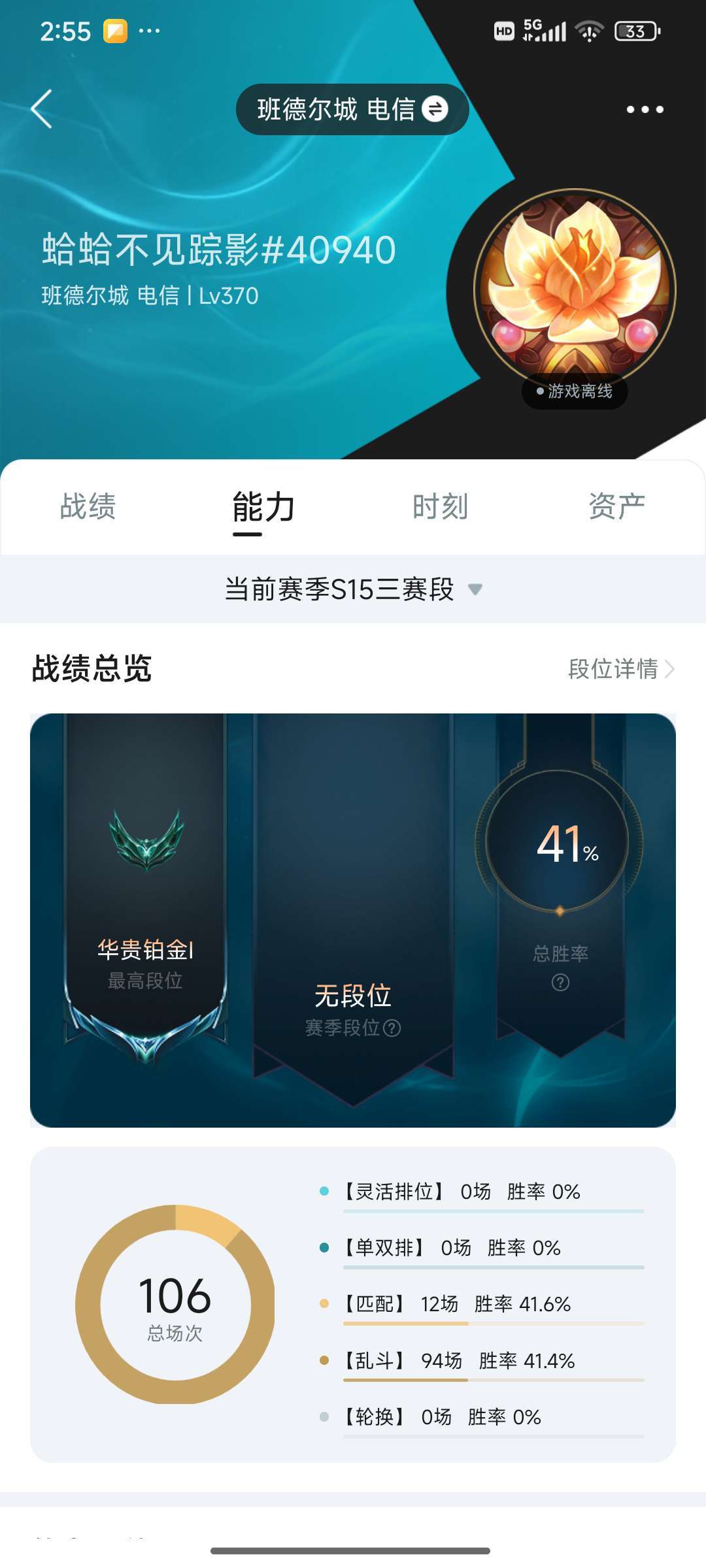Switch to the 时刻 tab
Viewport: 706px width, 1568px height.
441,506
